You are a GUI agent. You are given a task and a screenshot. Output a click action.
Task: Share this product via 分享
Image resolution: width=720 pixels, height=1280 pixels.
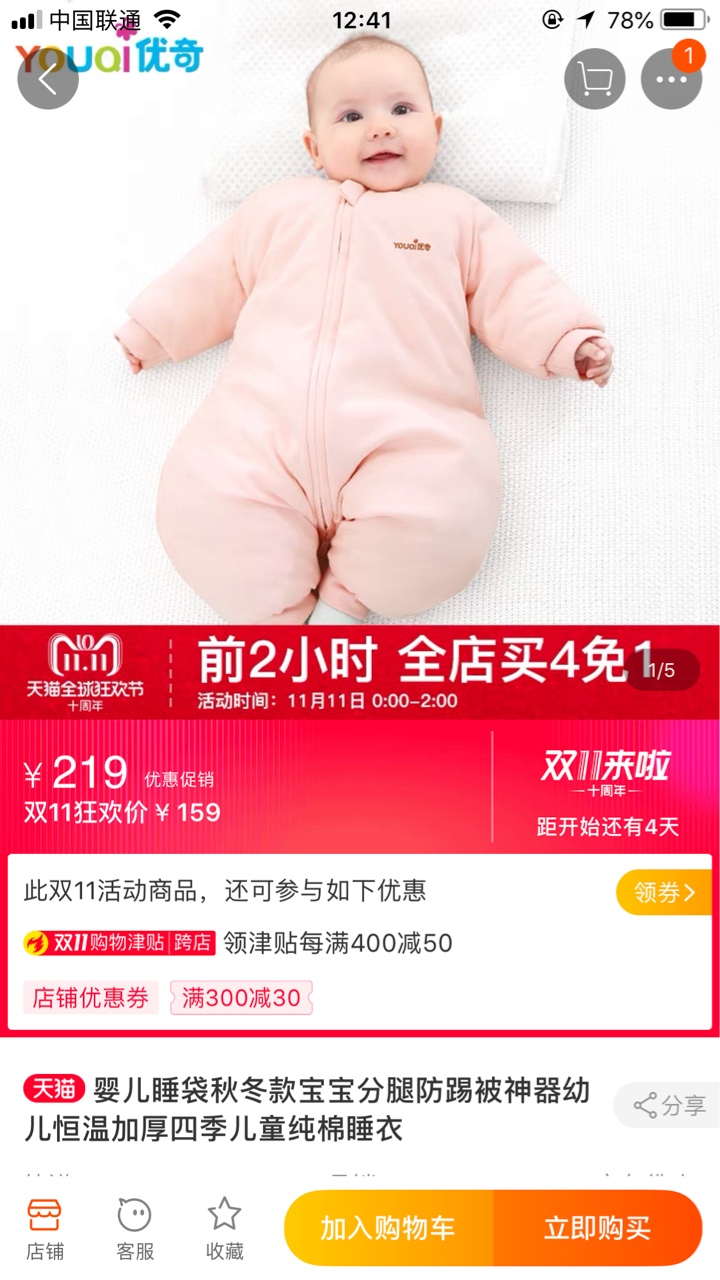[x=668, y=1105]
